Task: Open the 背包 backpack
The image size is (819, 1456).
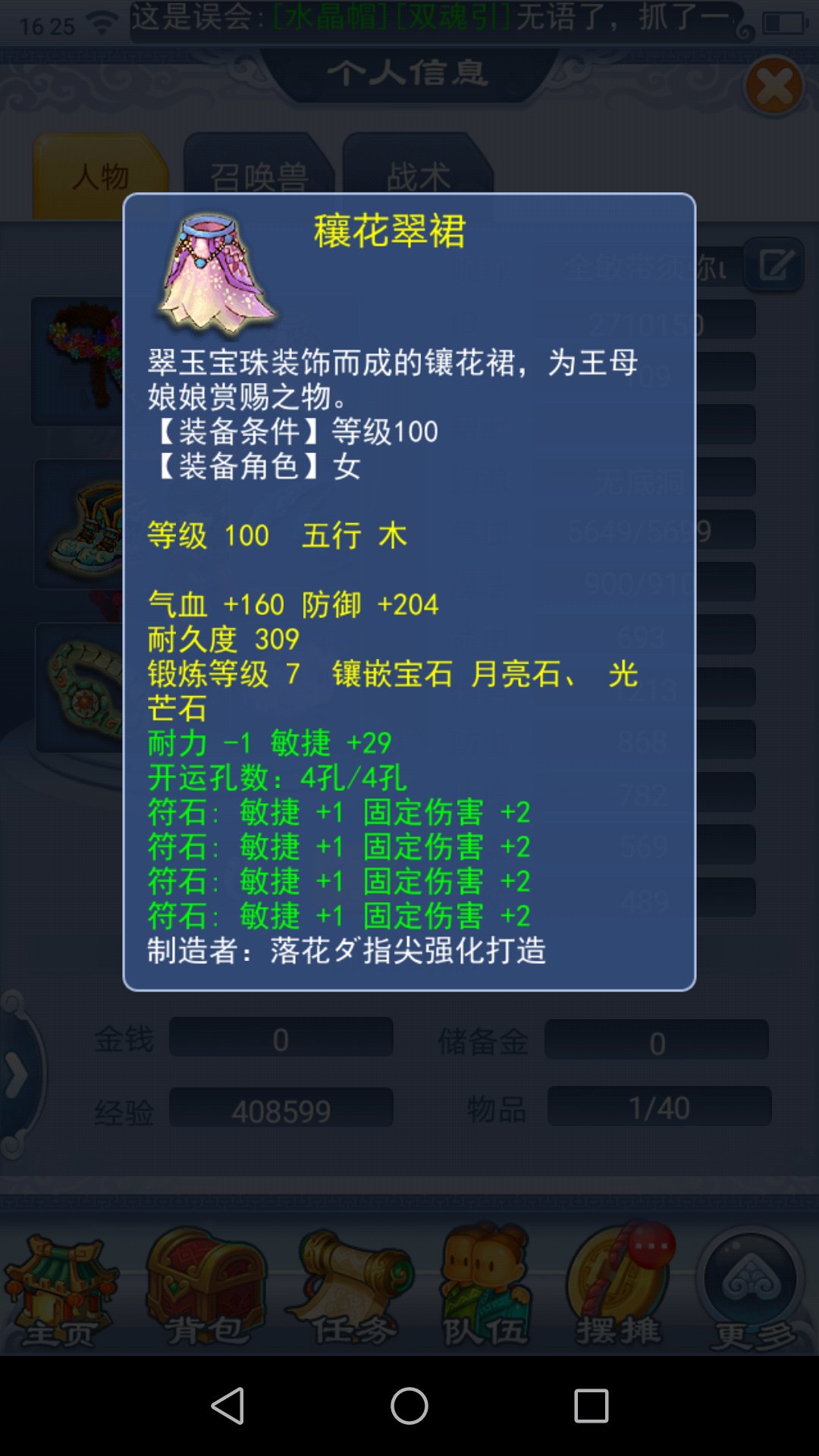Action: [205, 1289]
